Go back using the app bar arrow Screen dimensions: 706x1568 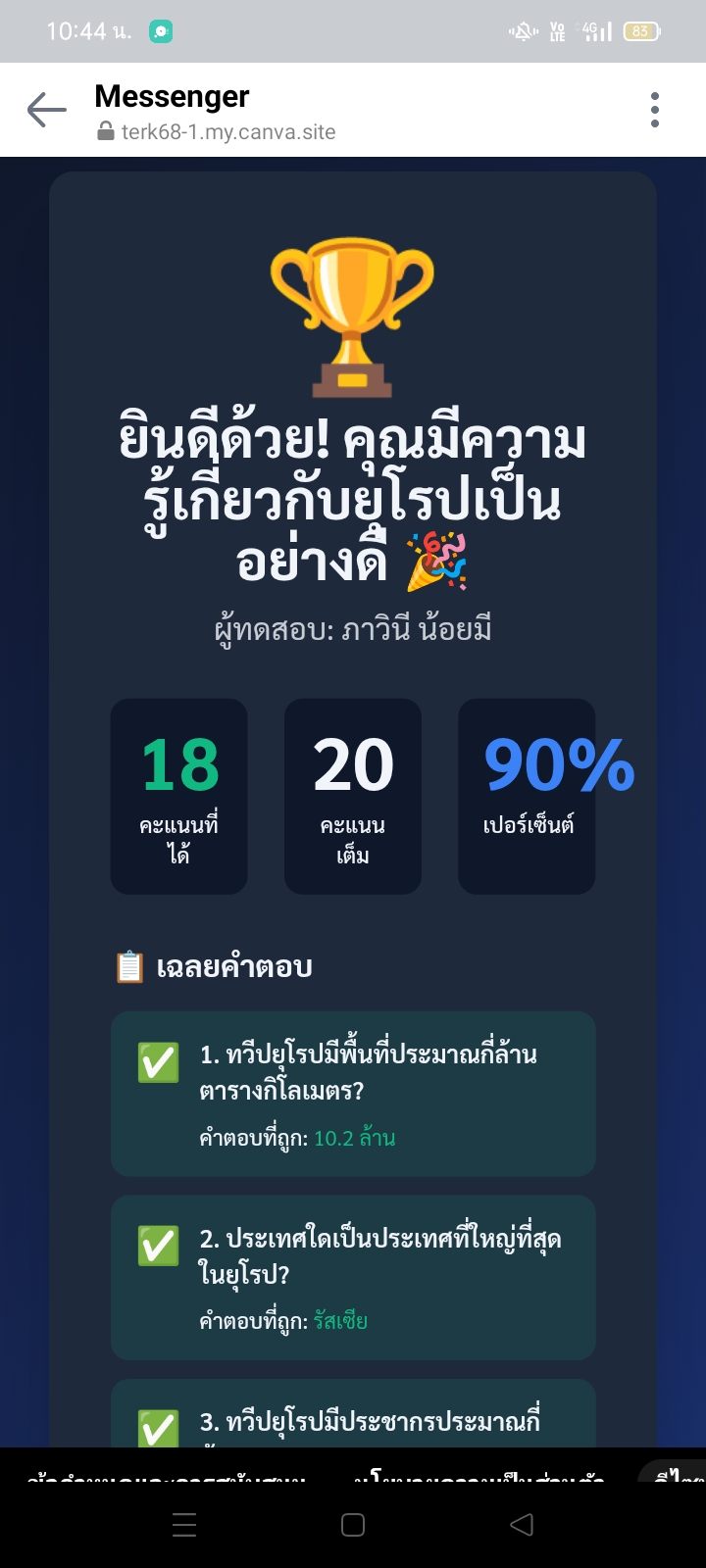pyautogui.click(x=46, y=110)
